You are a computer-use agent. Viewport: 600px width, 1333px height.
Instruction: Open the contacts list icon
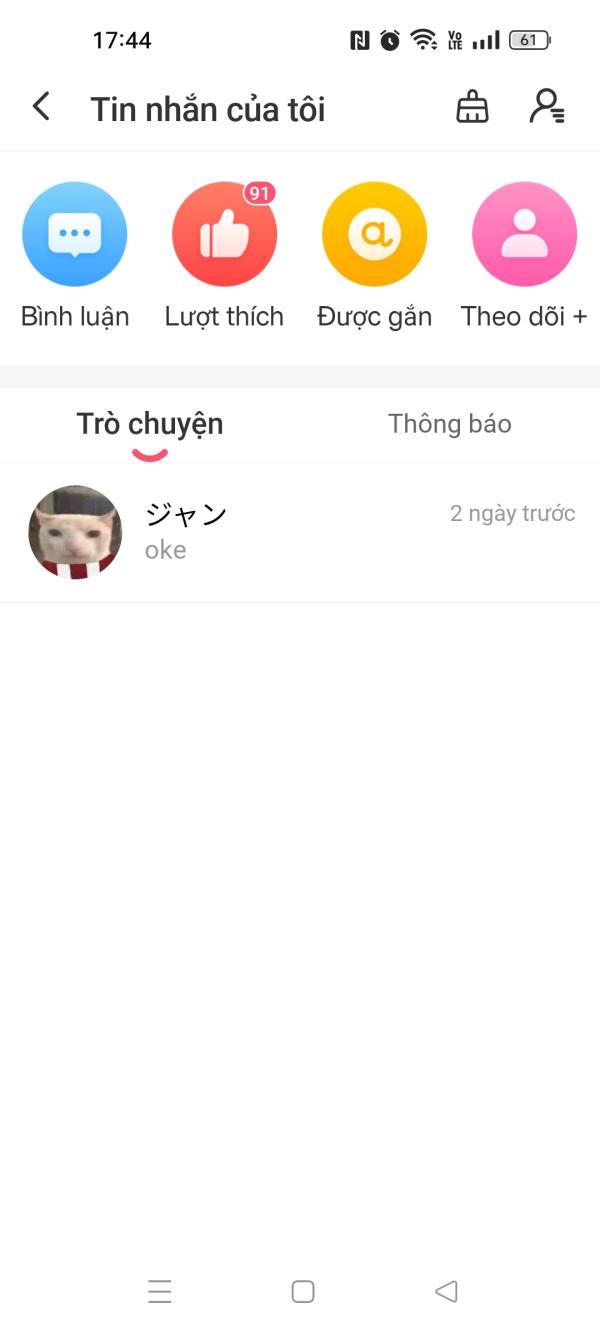pyautogui.click(x=547, y=107)
